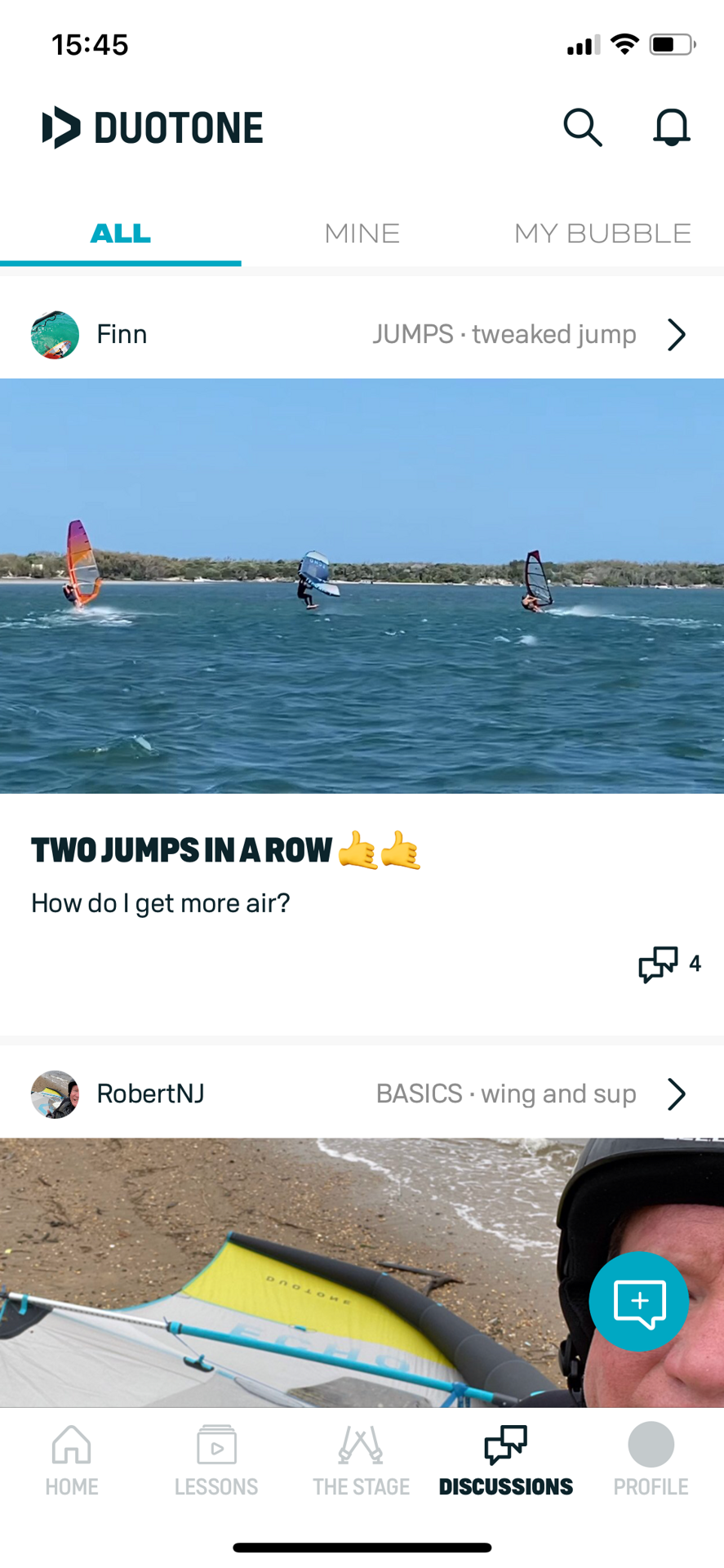Screen dimensions: 724x1568
Task: Select the ALL tab
Action: (x=121, y=234)
